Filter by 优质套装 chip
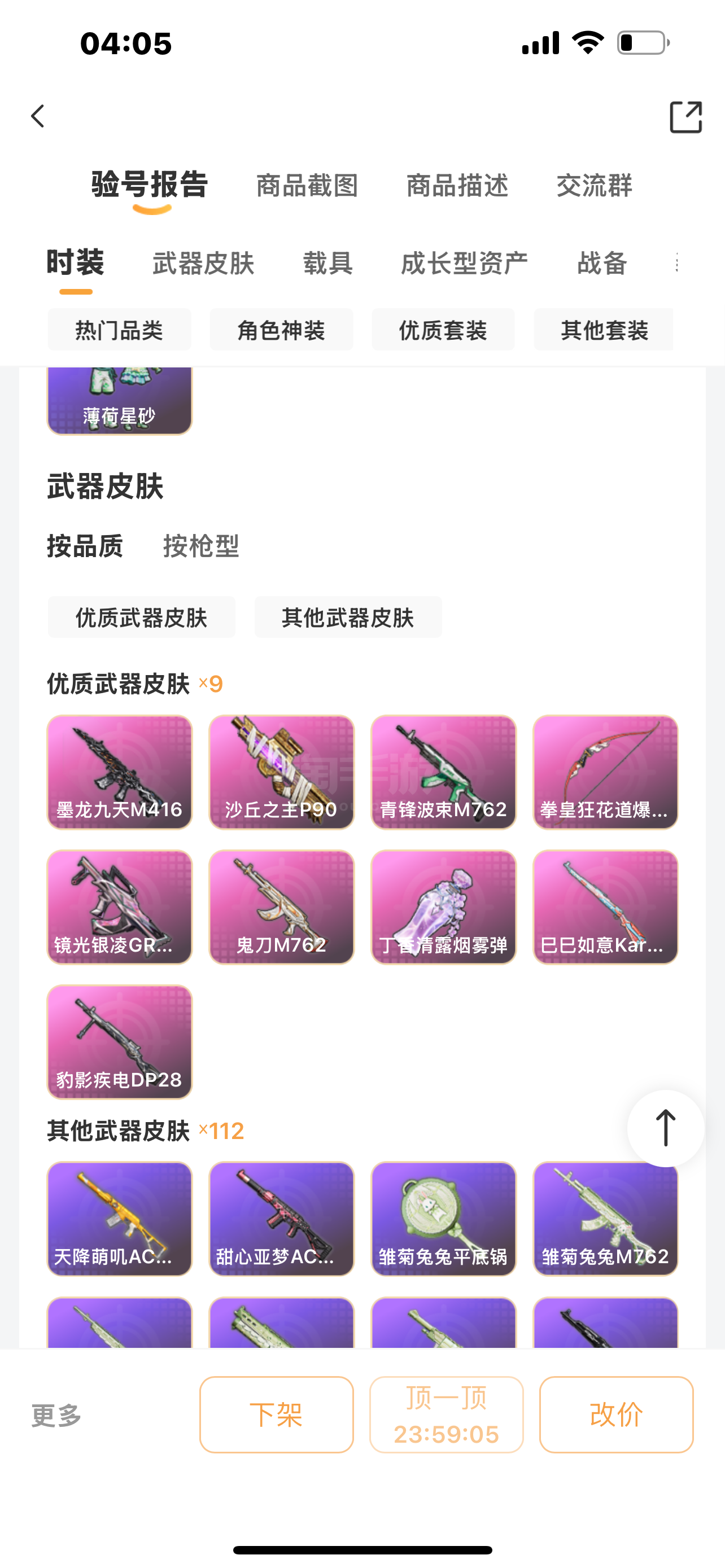Screen dimensions: 725x1568 (443, 331)
